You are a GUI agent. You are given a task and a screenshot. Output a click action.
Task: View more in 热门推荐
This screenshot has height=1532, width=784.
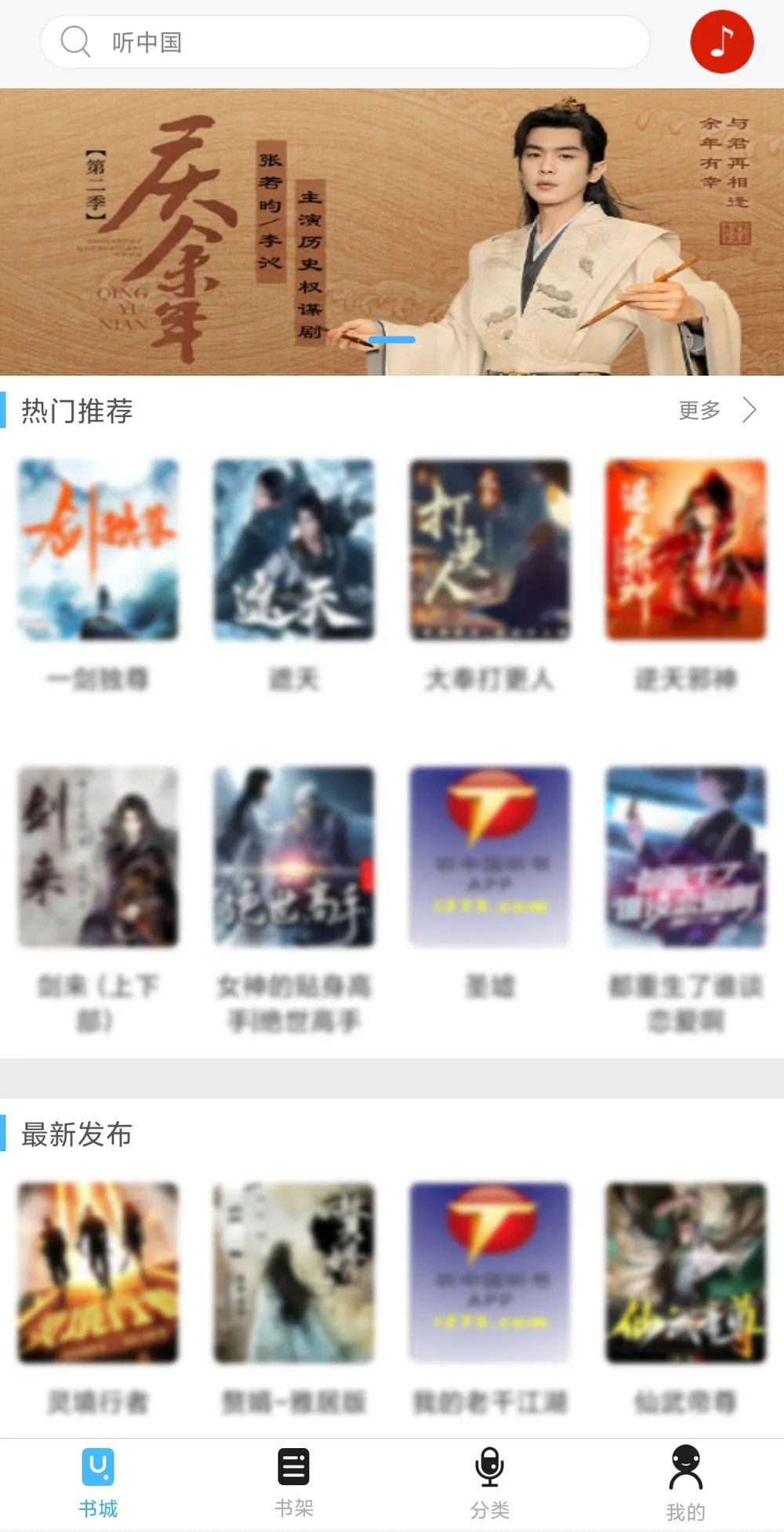pyautogui.click(x=717, y=410)
